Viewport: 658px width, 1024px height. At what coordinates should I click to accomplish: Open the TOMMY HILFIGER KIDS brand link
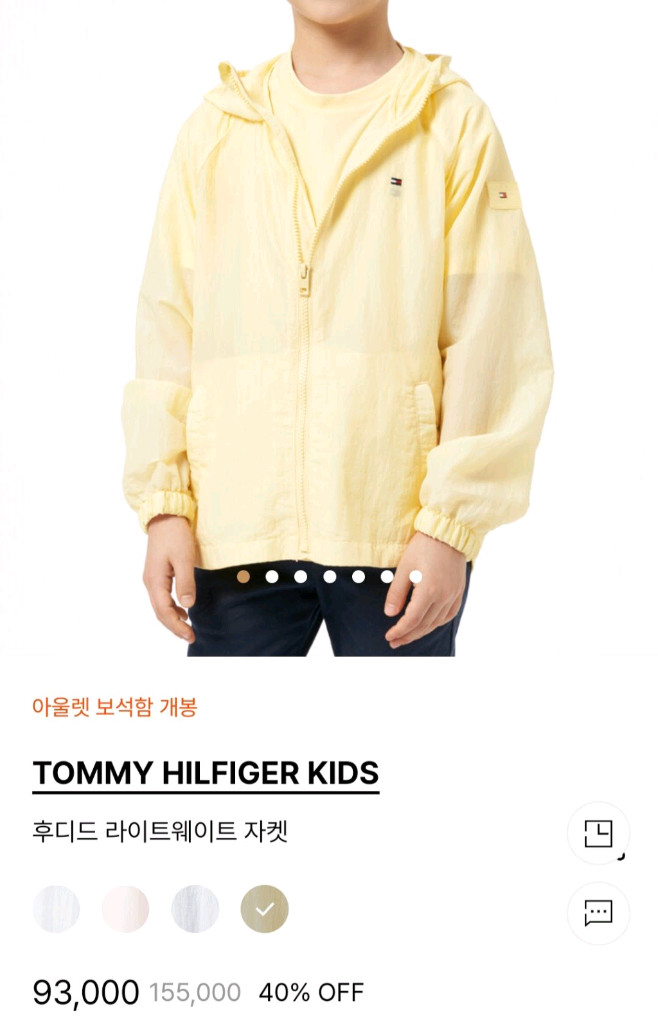[206, 773]
